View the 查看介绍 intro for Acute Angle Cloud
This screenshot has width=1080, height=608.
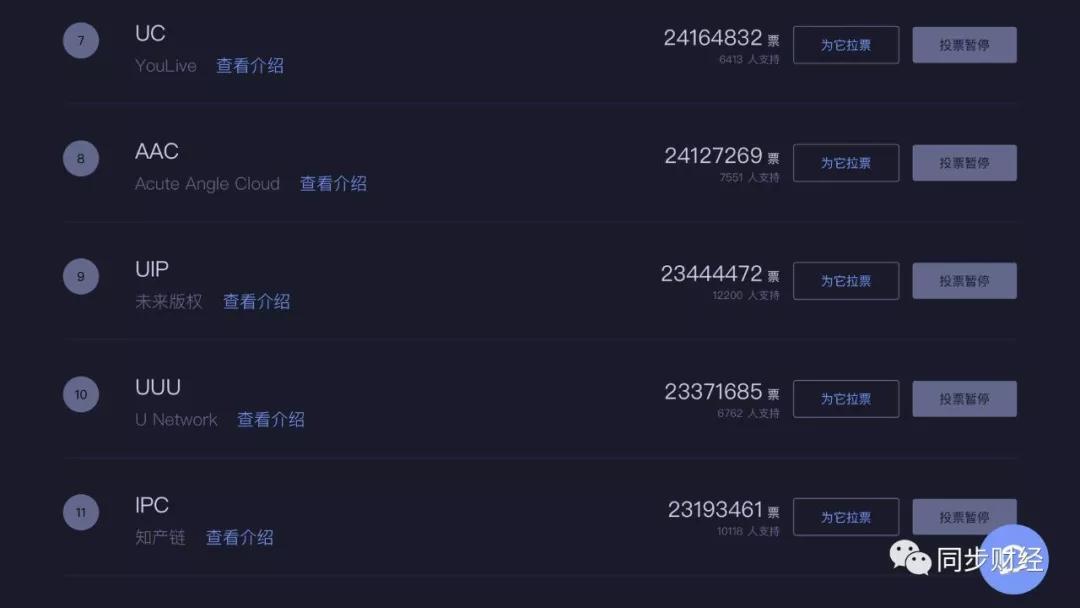(333, 184)
